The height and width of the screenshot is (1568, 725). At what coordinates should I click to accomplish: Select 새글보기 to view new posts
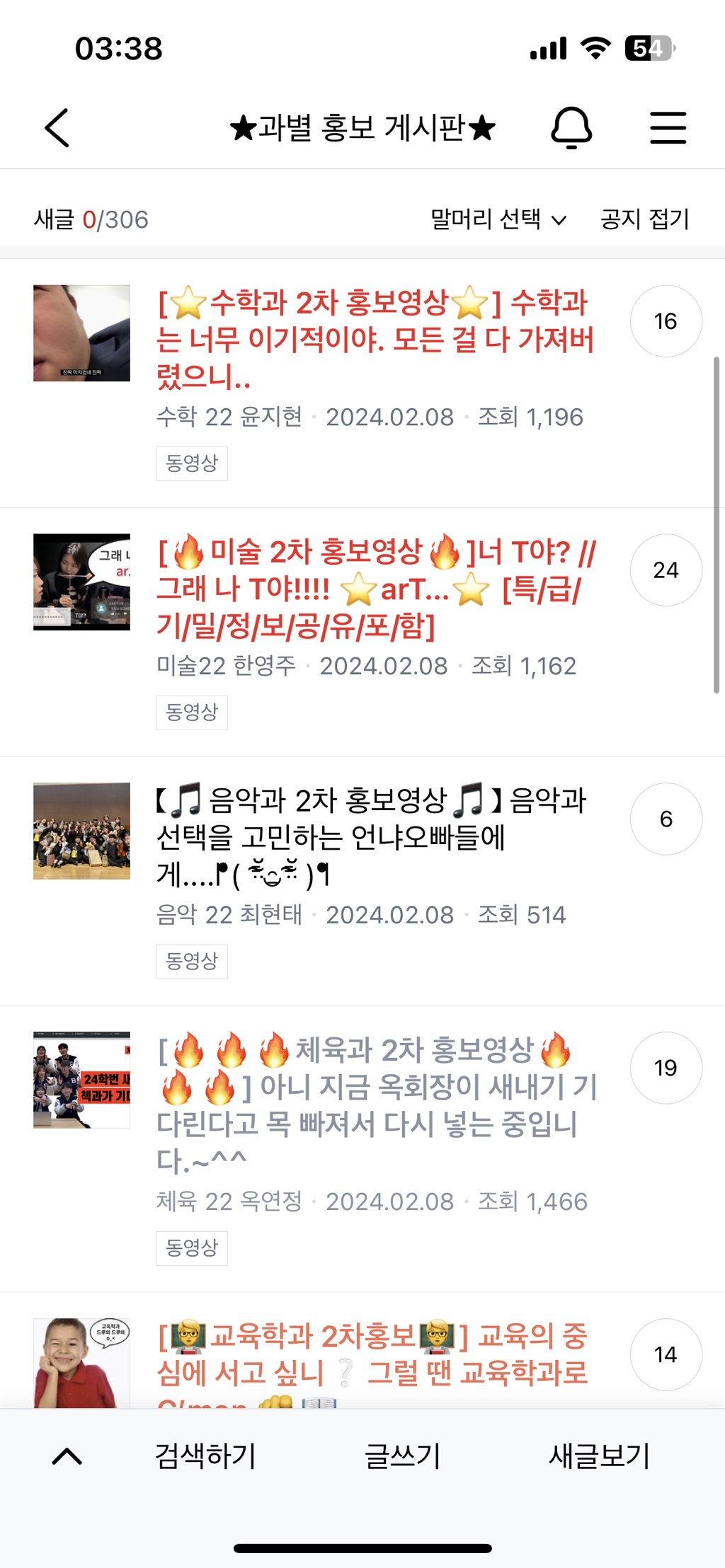pyautogui.click(x=599, y=1456)
